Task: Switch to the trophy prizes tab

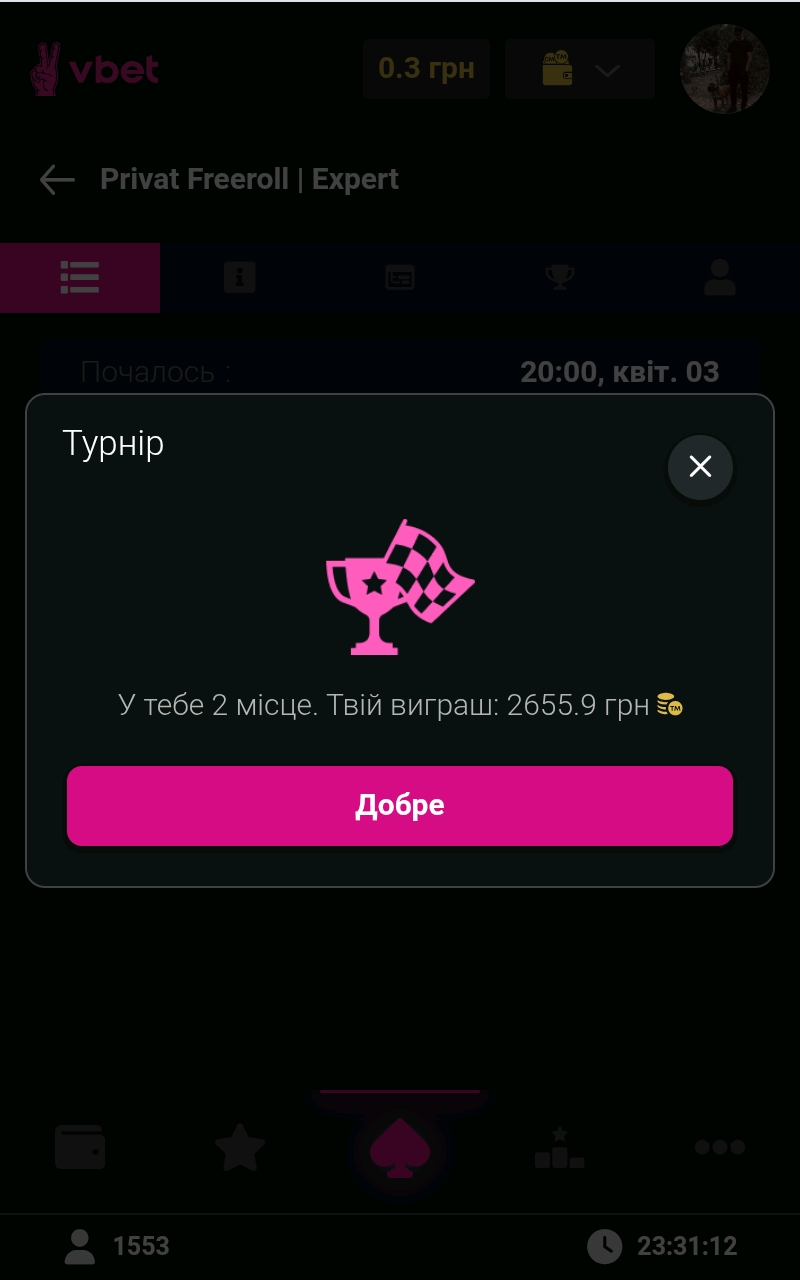Action: coord(560,277)
